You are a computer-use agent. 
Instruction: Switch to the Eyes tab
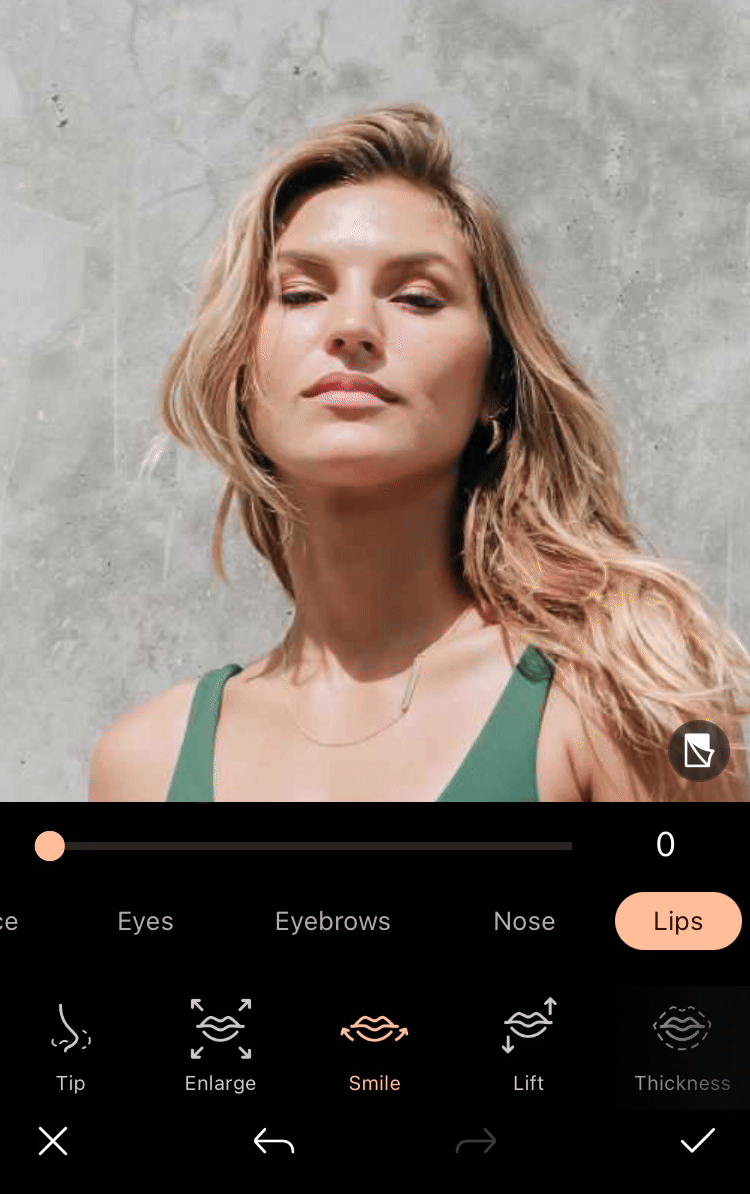144,921
